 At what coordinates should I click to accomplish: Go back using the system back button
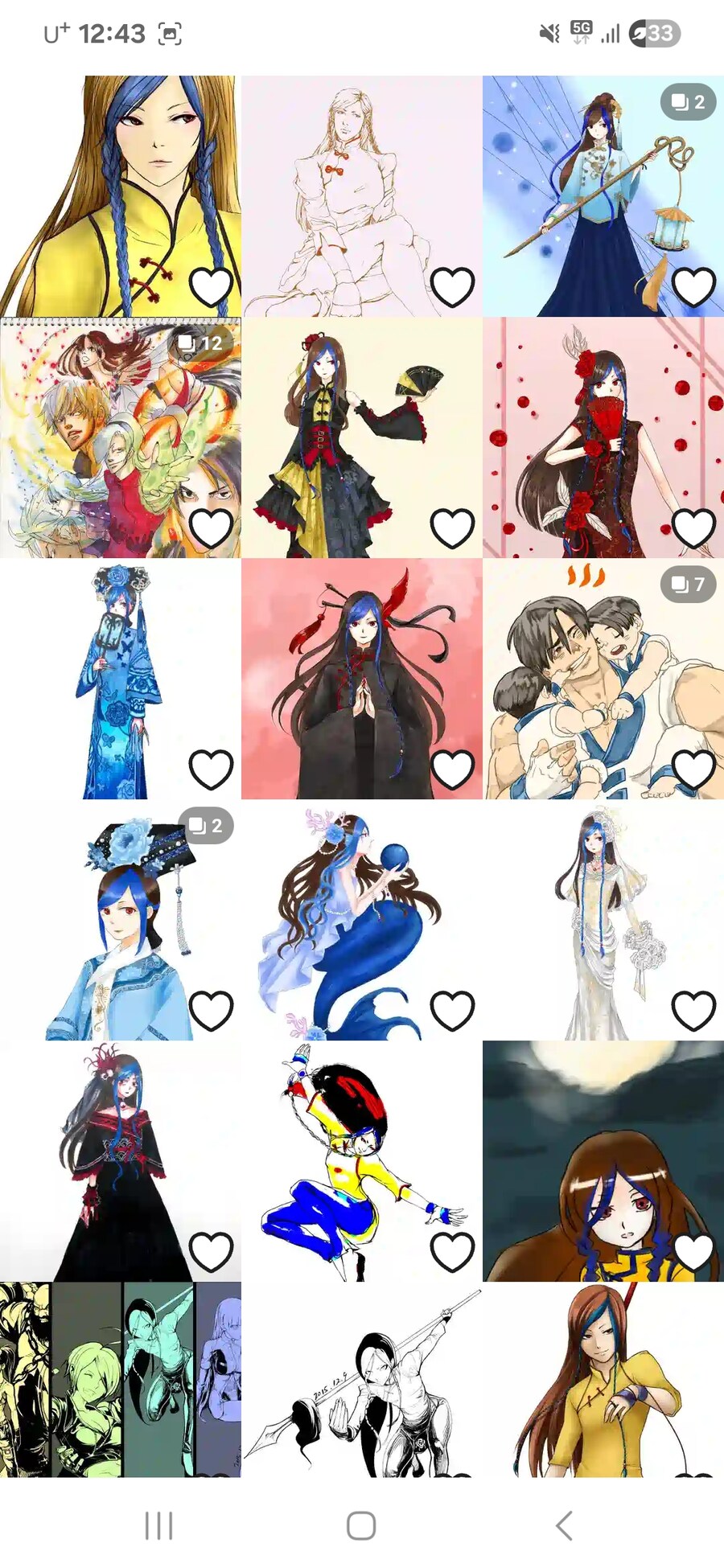coord(564,1525)
